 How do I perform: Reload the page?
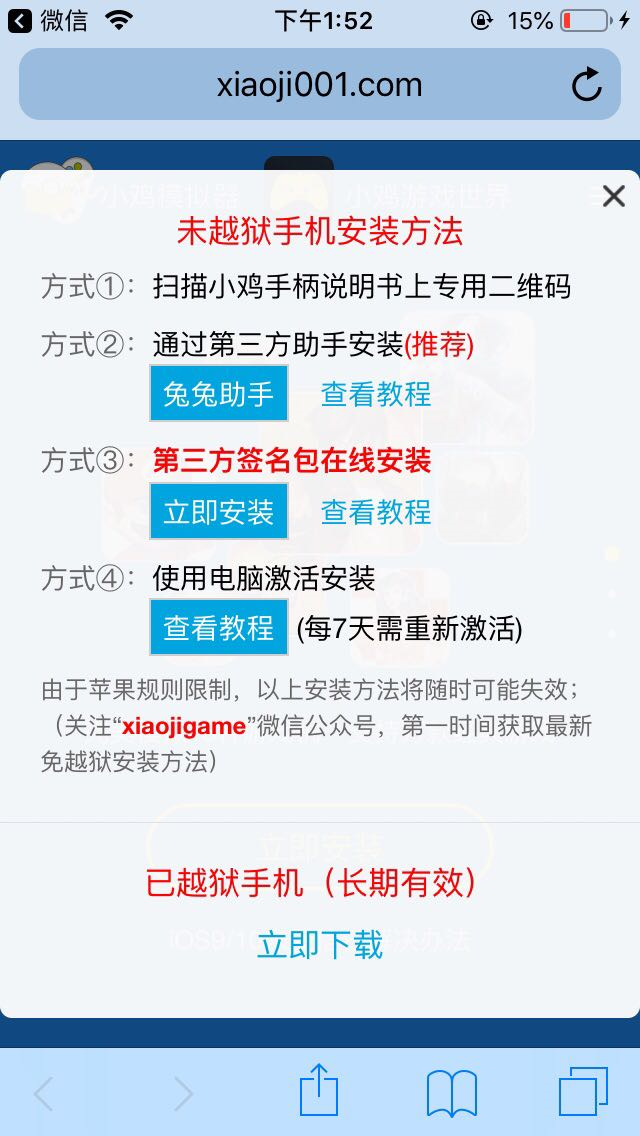pyautogui.click(x=587, y=86)
